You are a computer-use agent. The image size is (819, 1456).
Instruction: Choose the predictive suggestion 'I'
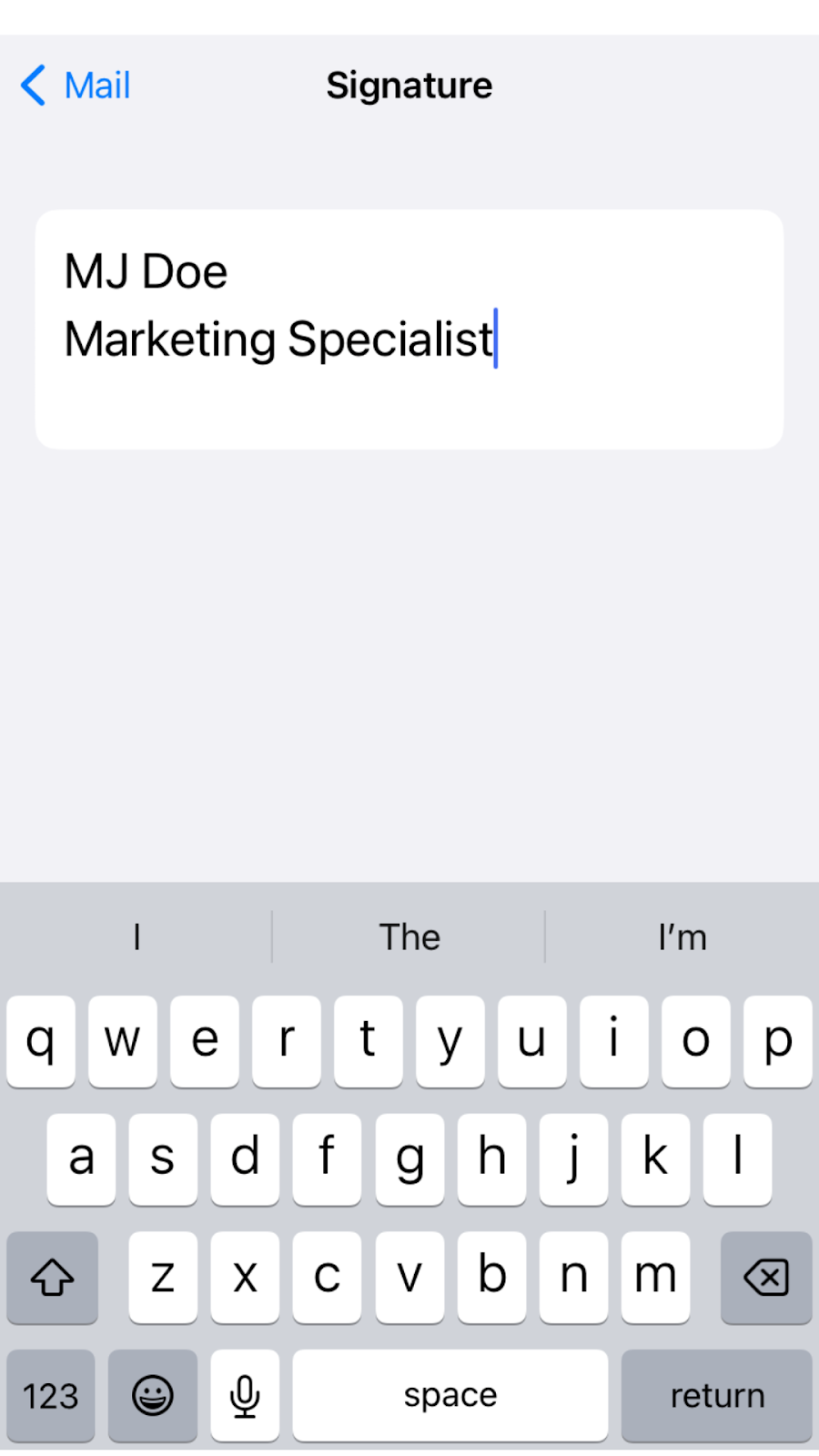click(136, 936)
